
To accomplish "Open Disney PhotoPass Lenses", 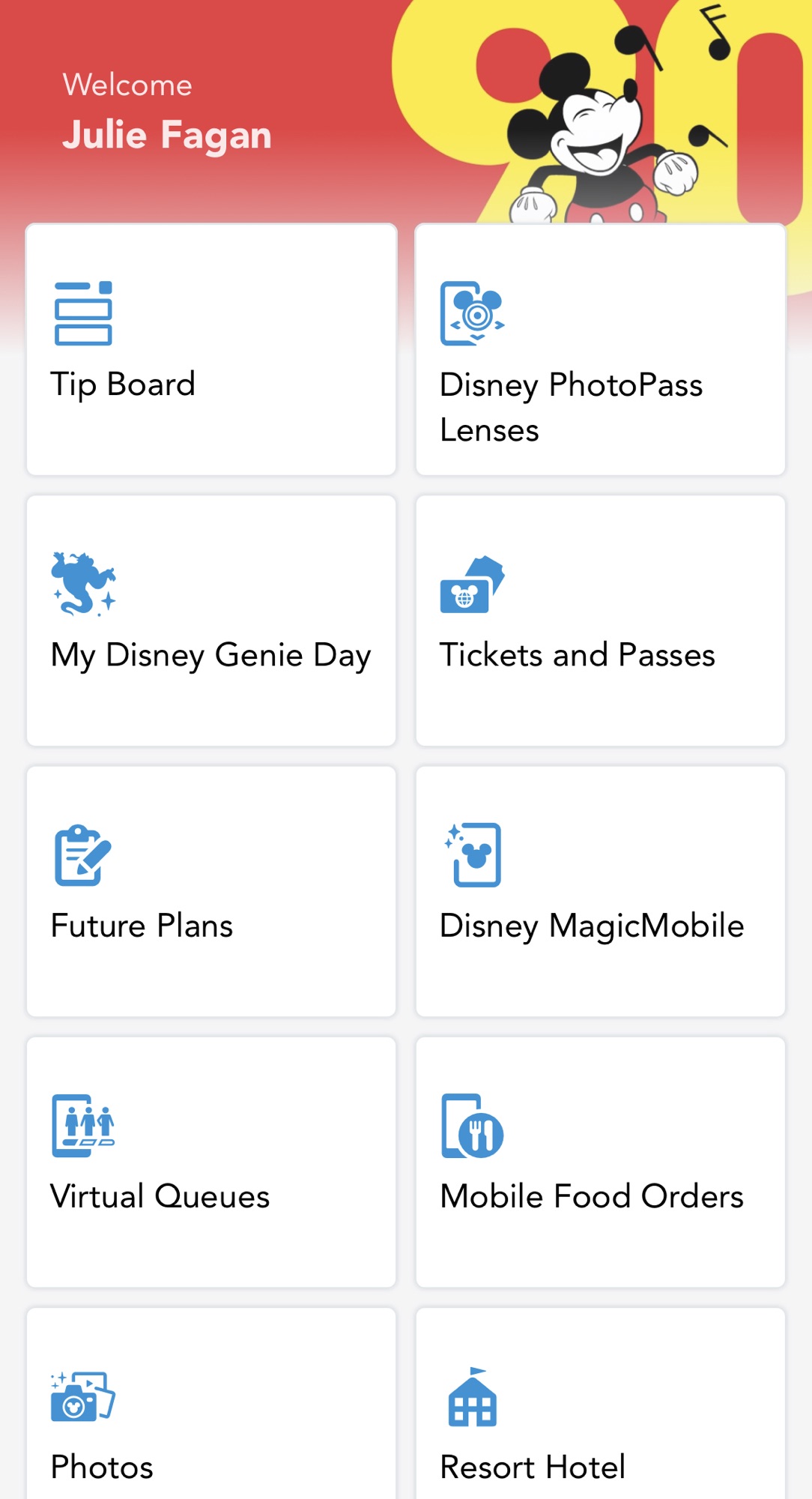I will coord(601,349).
